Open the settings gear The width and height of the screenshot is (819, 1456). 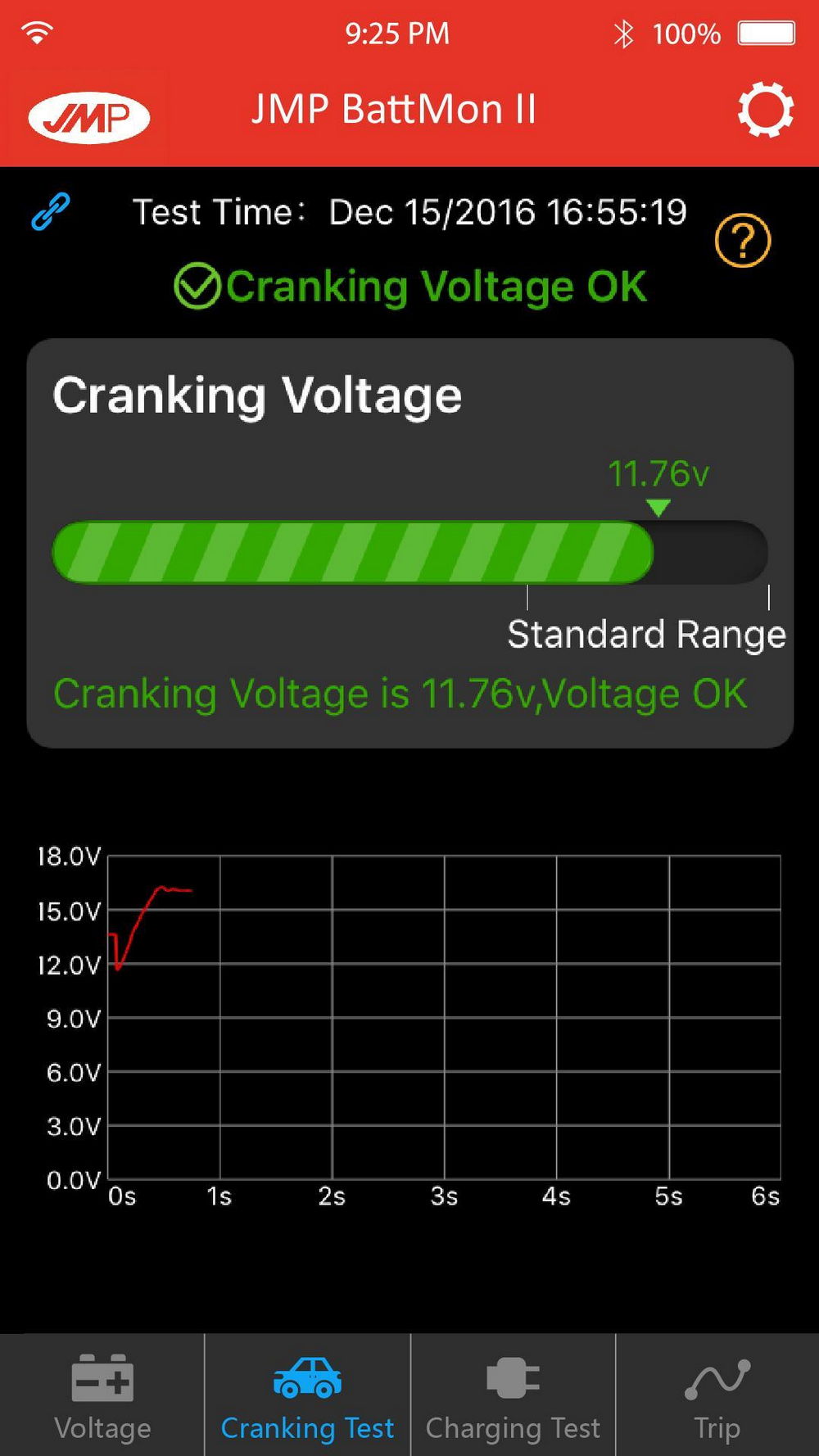click(x=766, y=110)
